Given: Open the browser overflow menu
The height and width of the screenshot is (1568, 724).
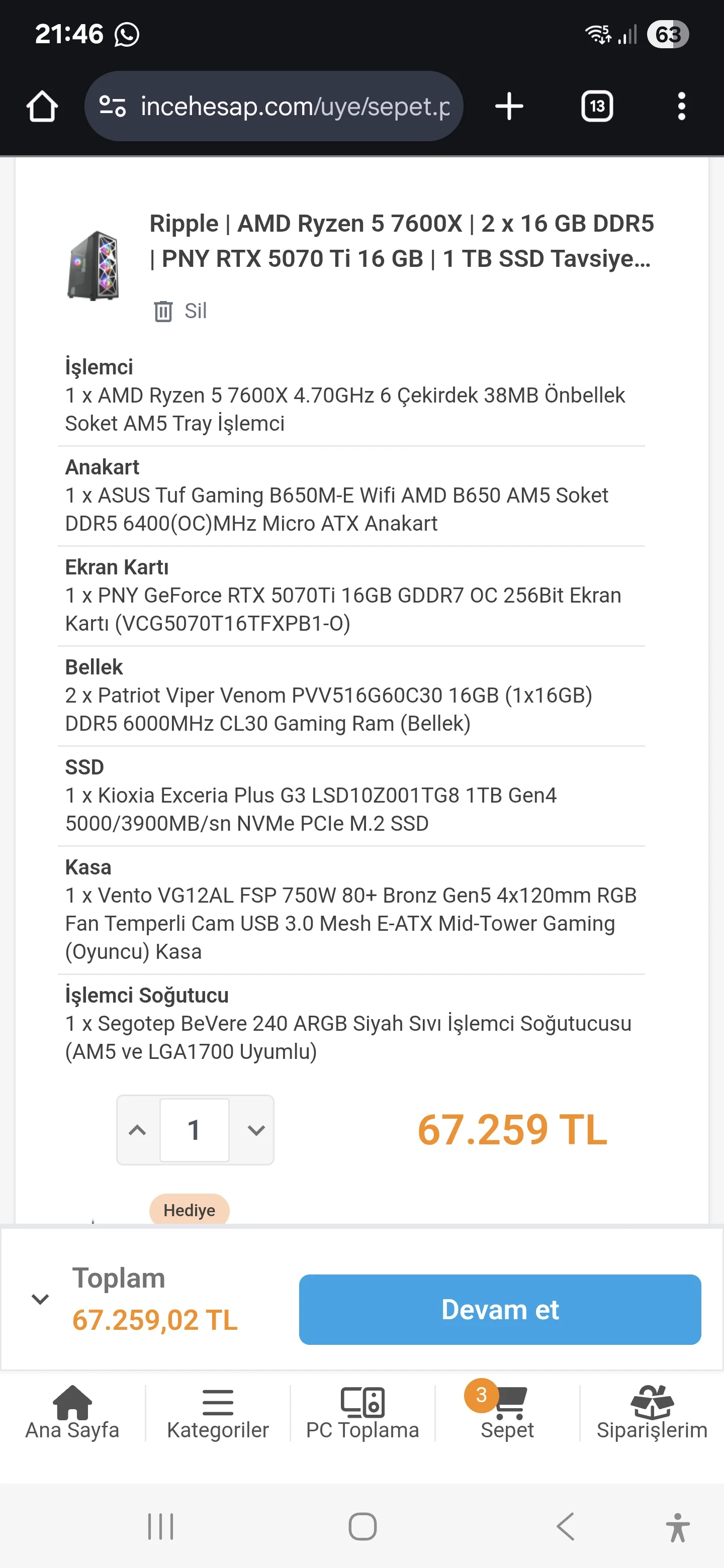Looking at the screenshot, I should (x=681, y=107).
